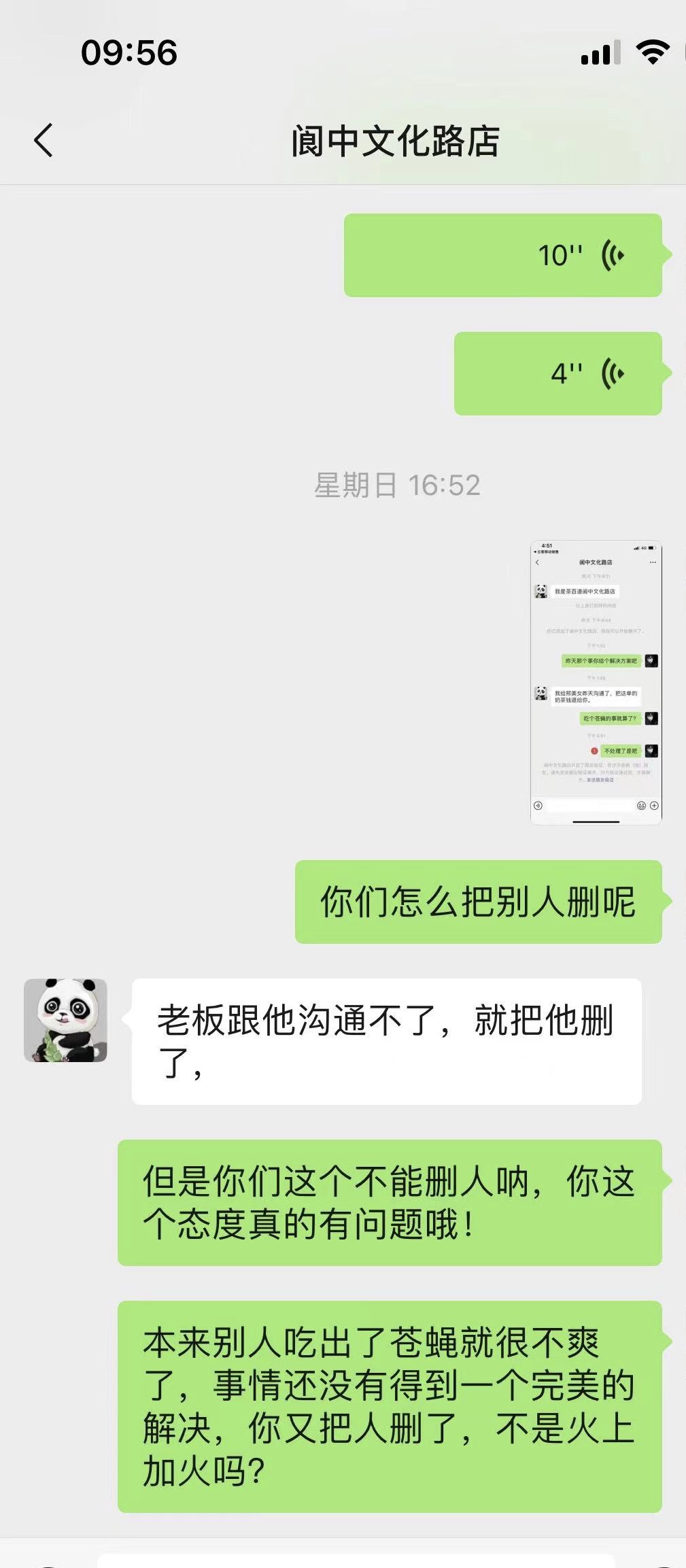Play the 10-second voice message
The image size is (686, 1568).
[x=502, y=255]
